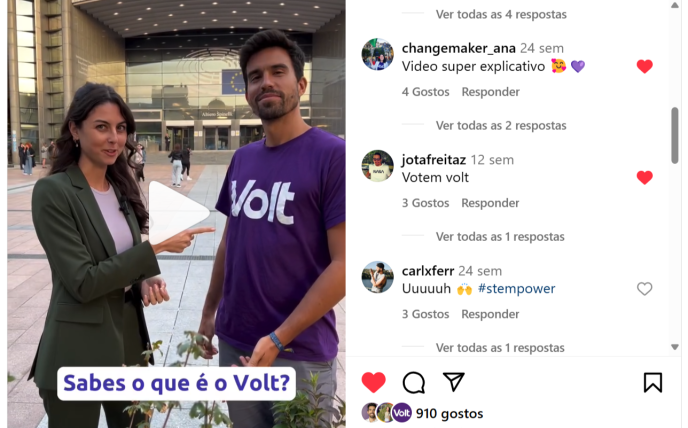Expand "Ver todas as 2 respostas"
Screen dimensions: 688x428
click(x=501, y=126)
